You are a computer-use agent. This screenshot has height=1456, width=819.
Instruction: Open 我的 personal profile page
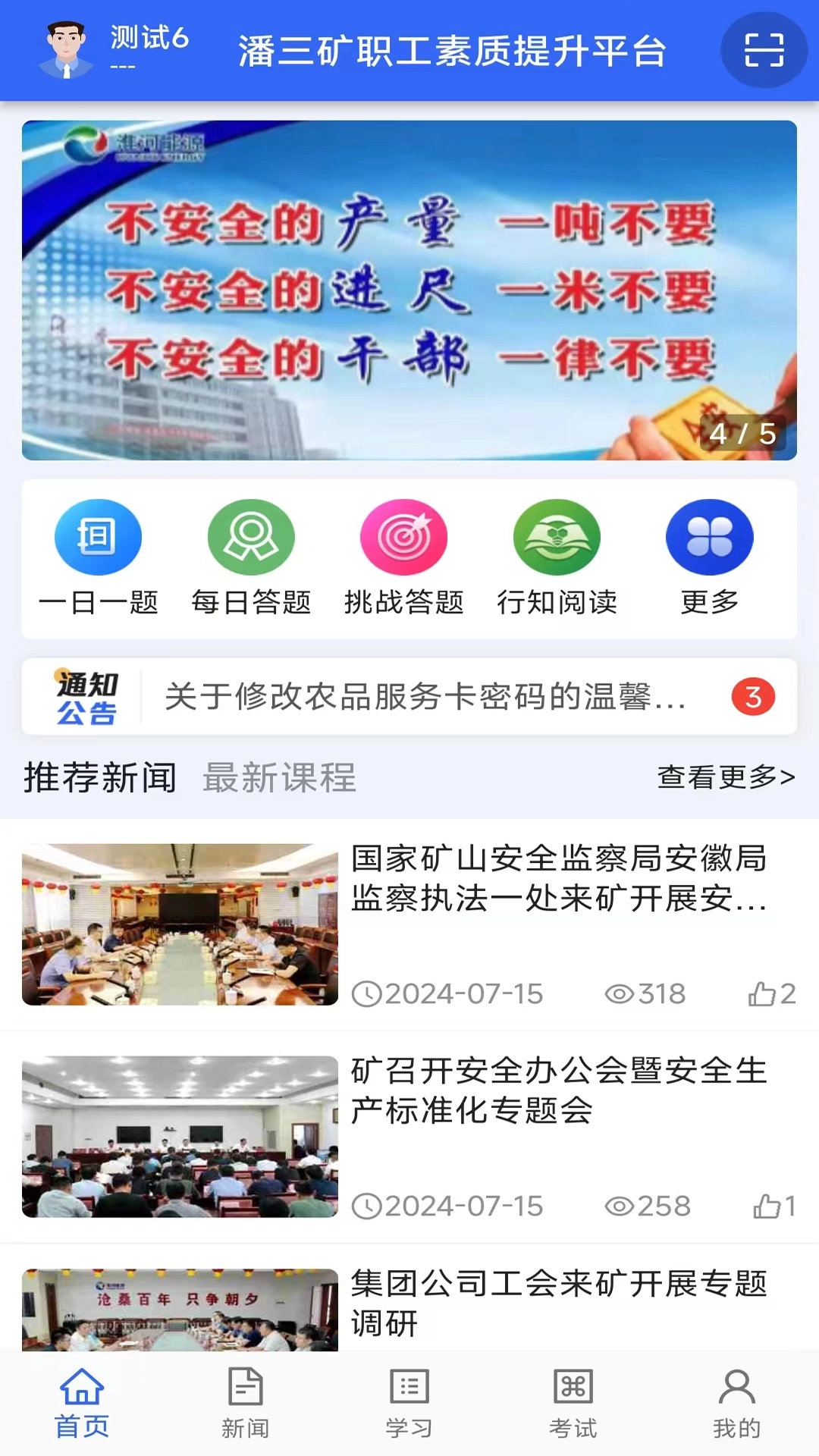click(x=736, y=1407)
